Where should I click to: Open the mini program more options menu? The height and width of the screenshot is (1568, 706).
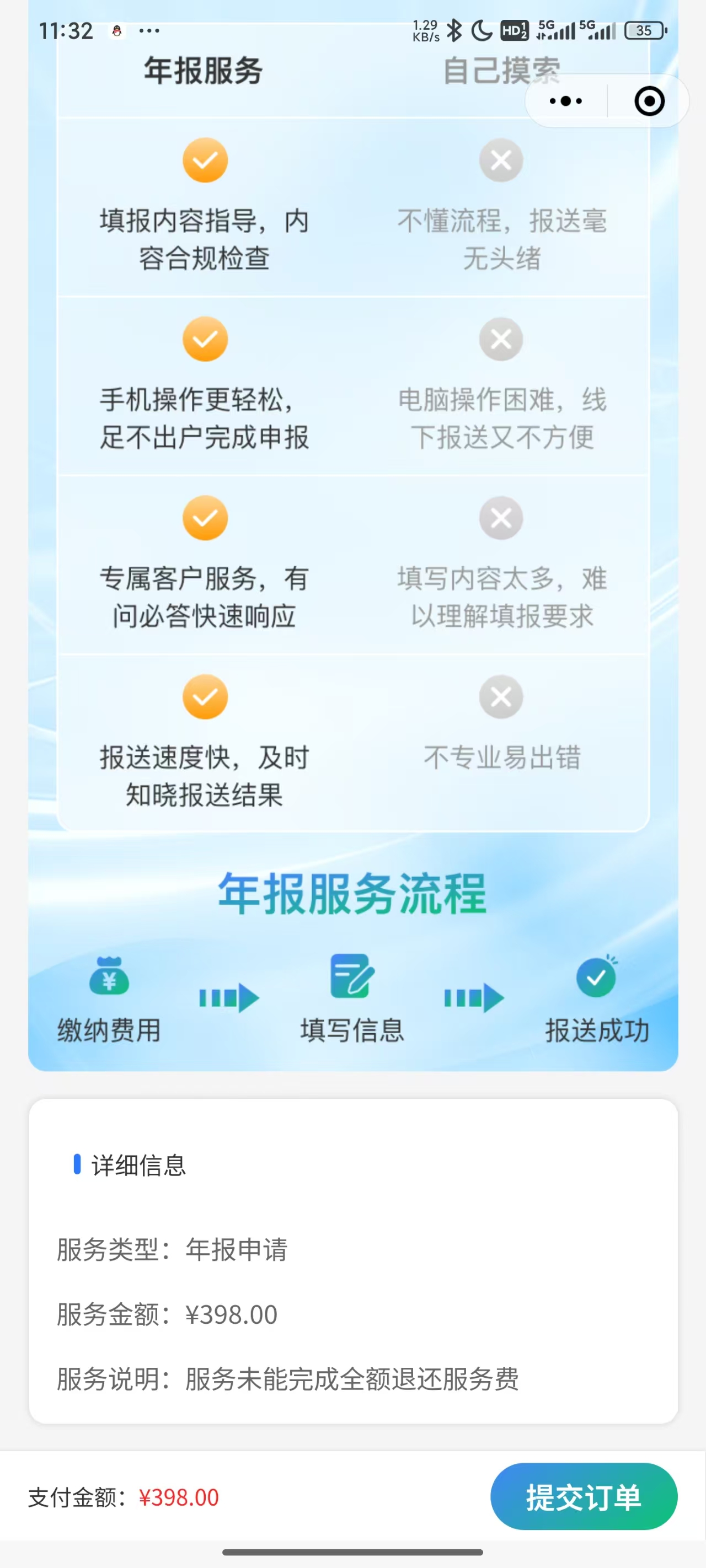(x=565, y=101)
